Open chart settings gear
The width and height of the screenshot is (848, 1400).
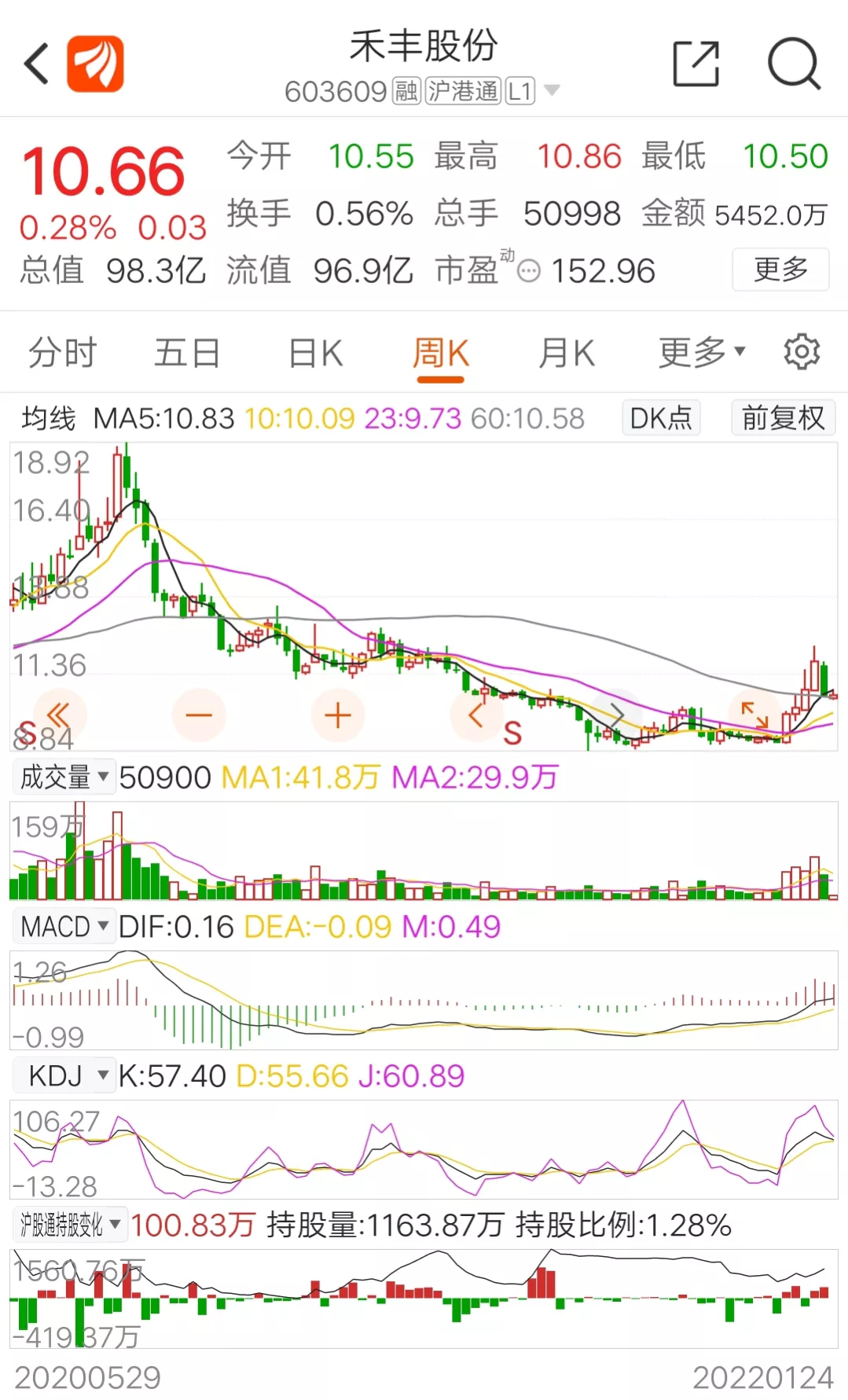802,351
